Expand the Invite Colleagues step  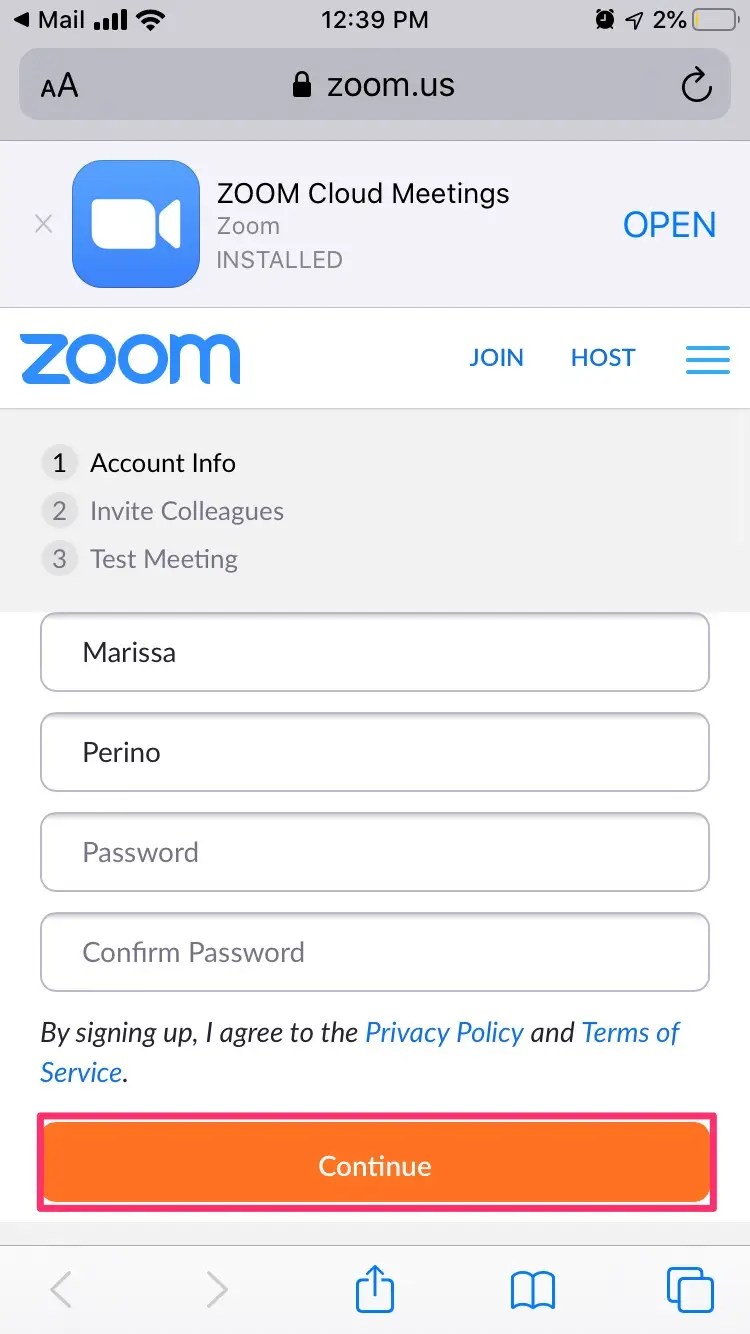(186, 511)
